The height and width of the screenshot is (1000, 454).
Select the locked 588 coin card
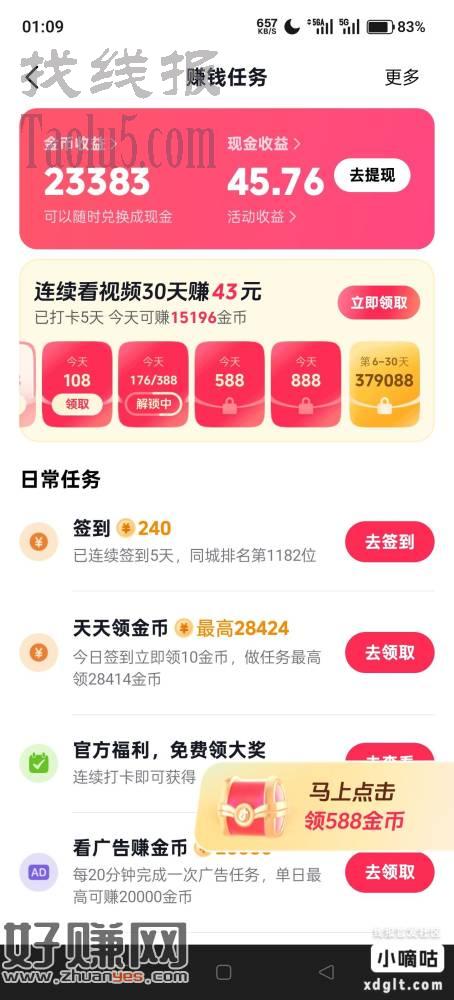[x=230, y=384]
